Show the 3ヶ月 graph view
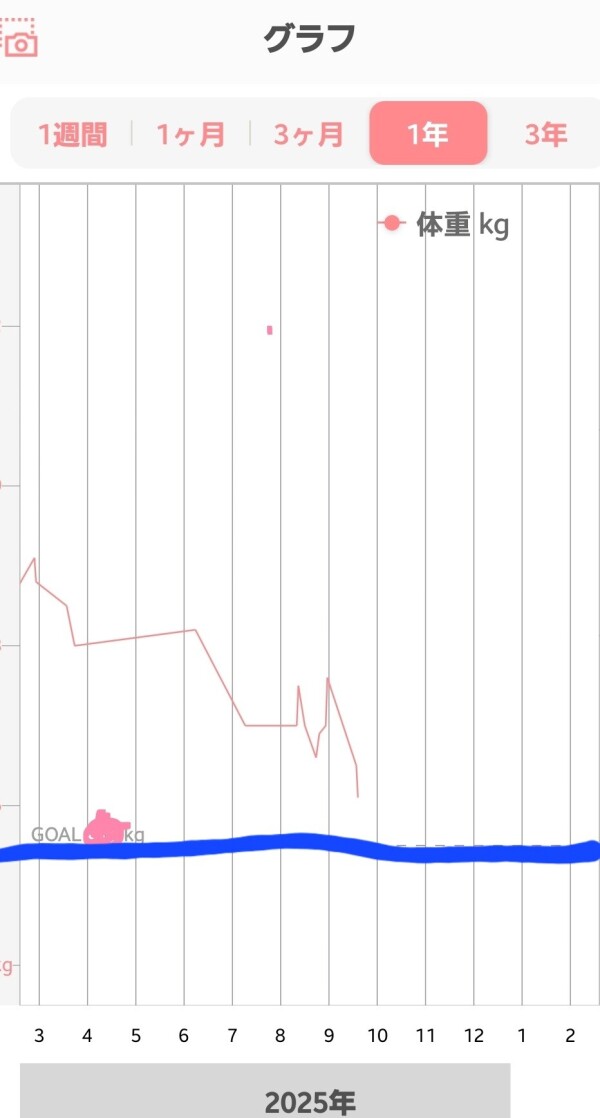 tap(309, 134)
